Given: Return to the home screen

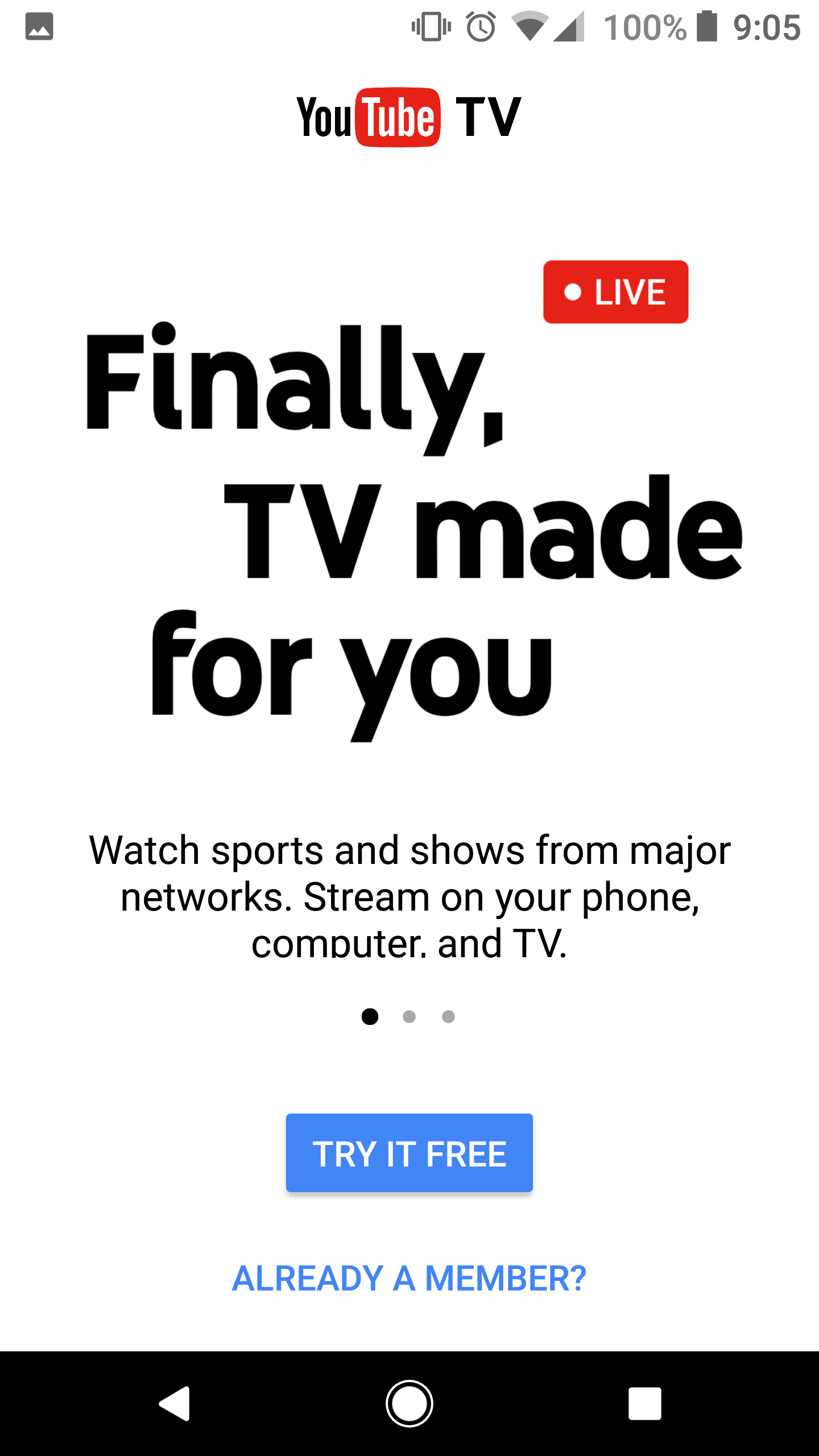Looking at the screenshot, I should (409, 1403).
